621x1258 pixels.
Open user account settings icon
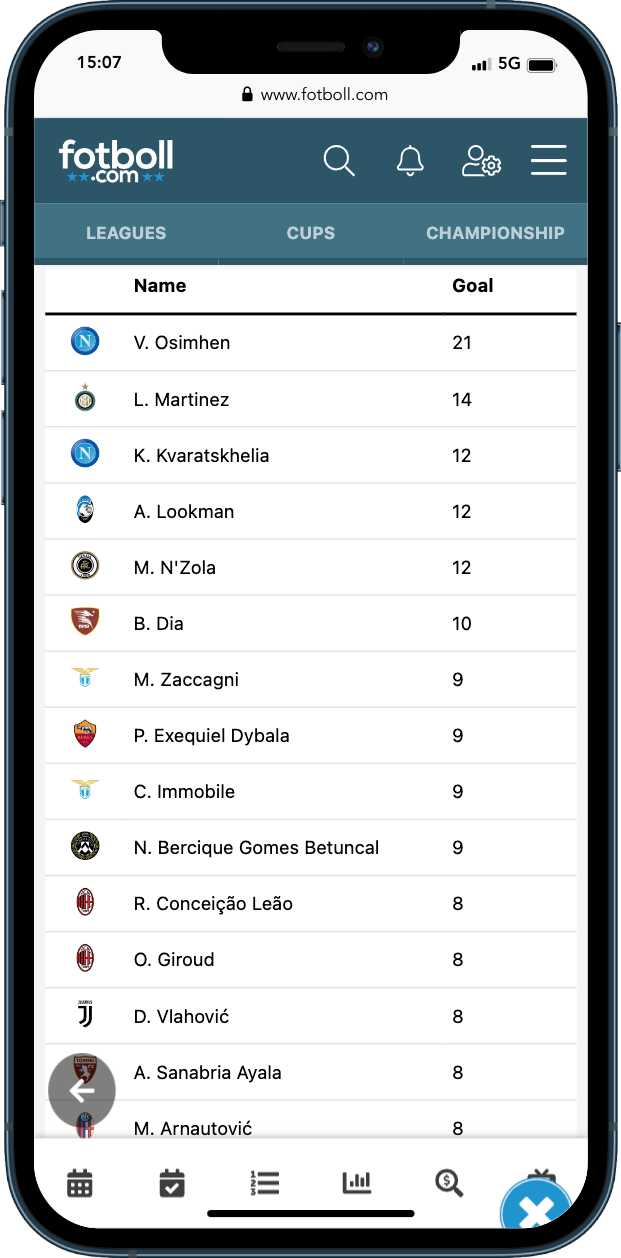(480, 160)
